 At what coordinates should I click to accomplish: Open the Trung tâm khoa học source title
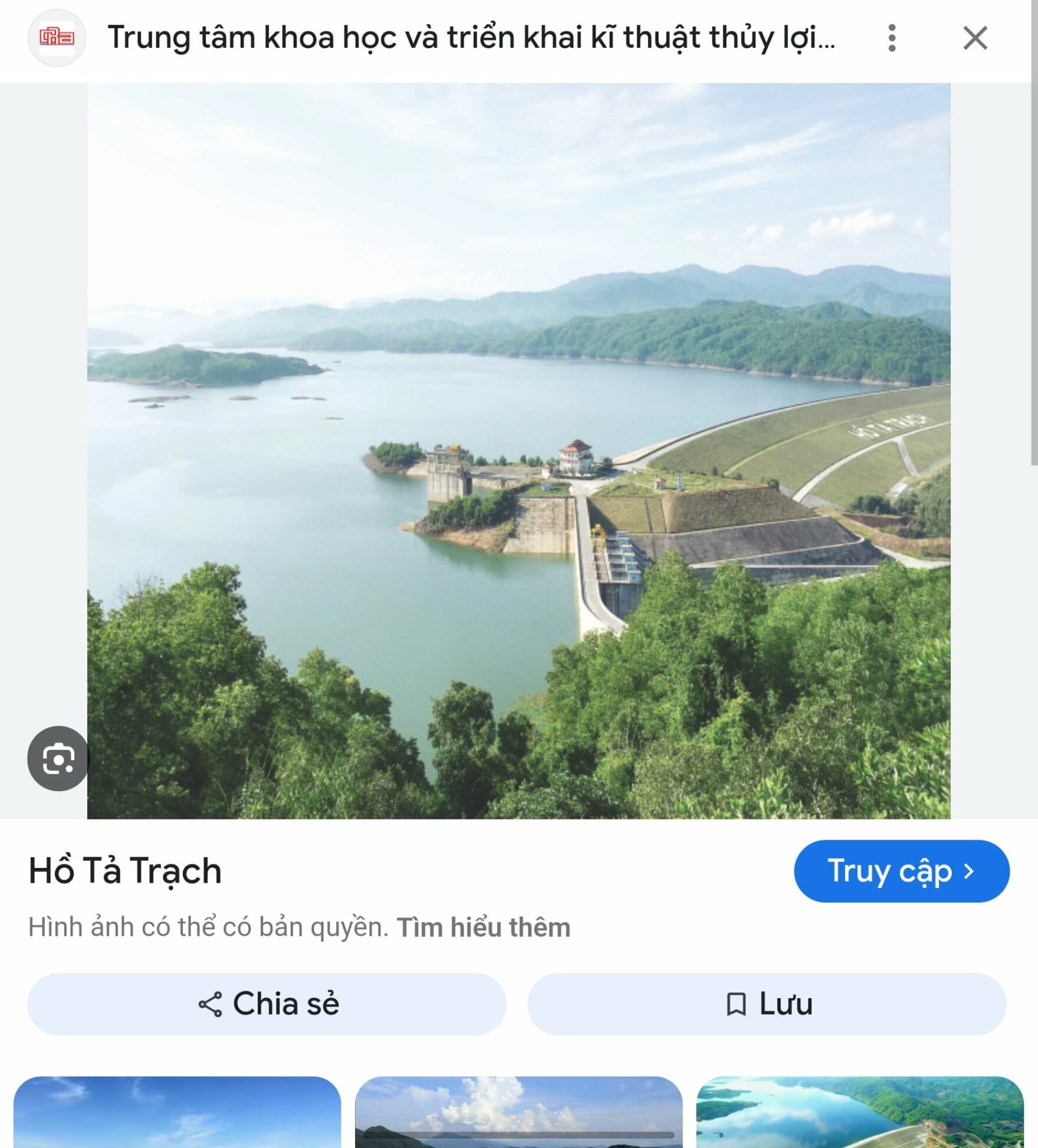click(x=471, y=38)
